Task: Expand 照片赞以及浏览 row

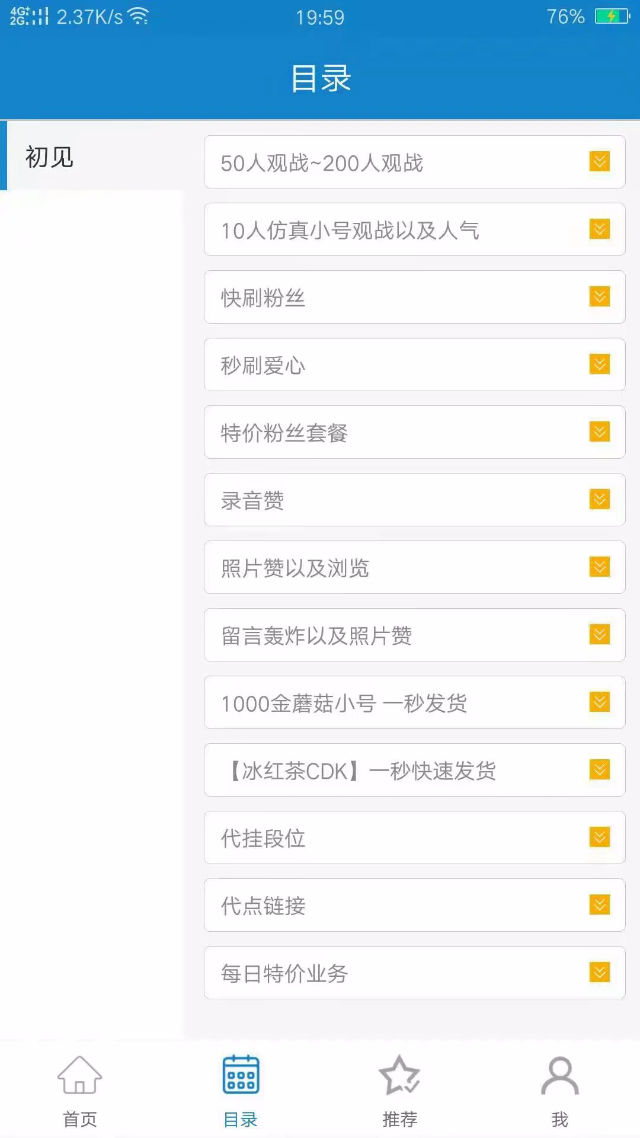Action: click(414, 568)
